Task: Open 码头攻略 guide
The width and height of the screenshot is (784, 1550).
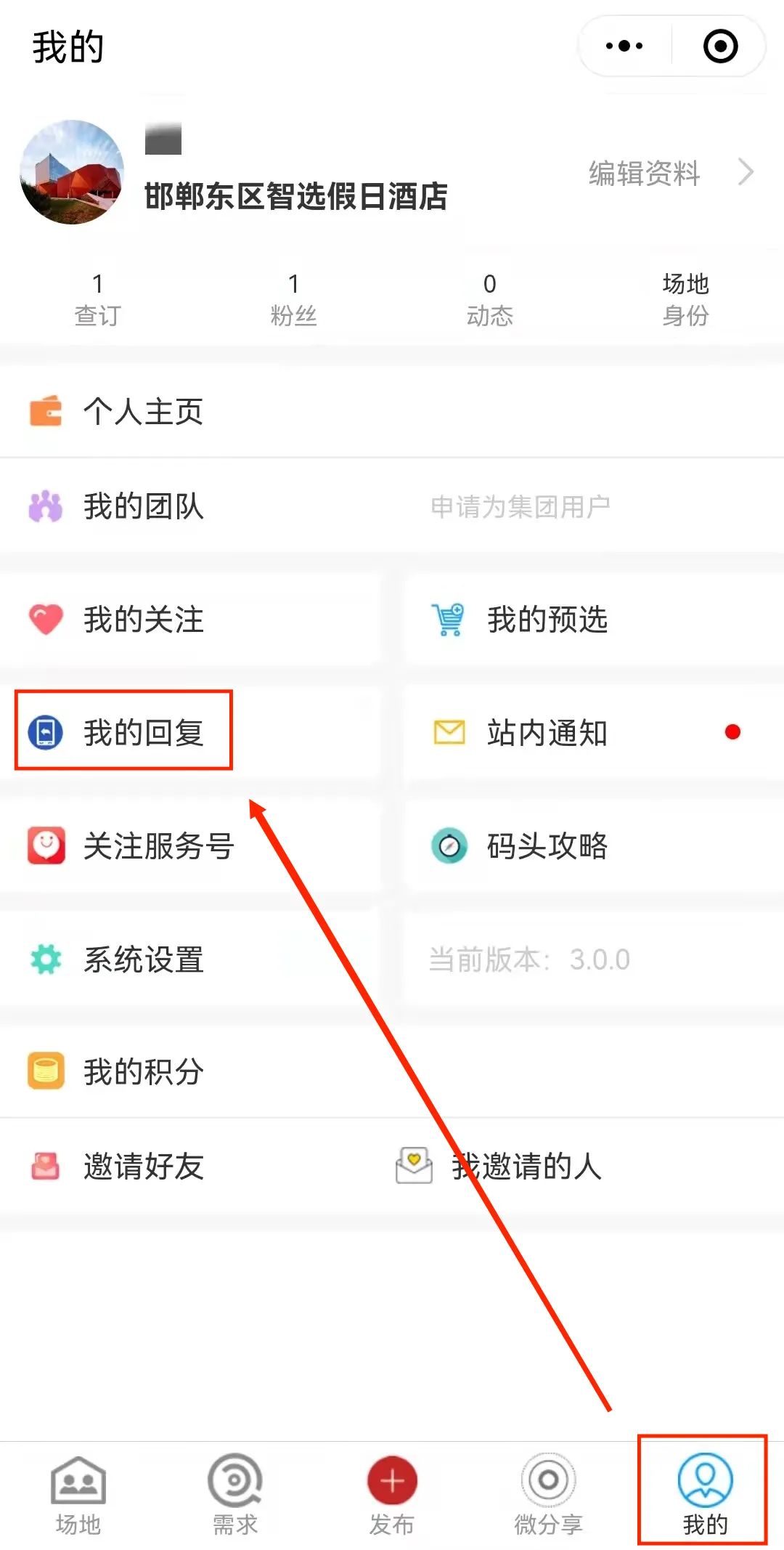Action: click(x=547, y=845)
